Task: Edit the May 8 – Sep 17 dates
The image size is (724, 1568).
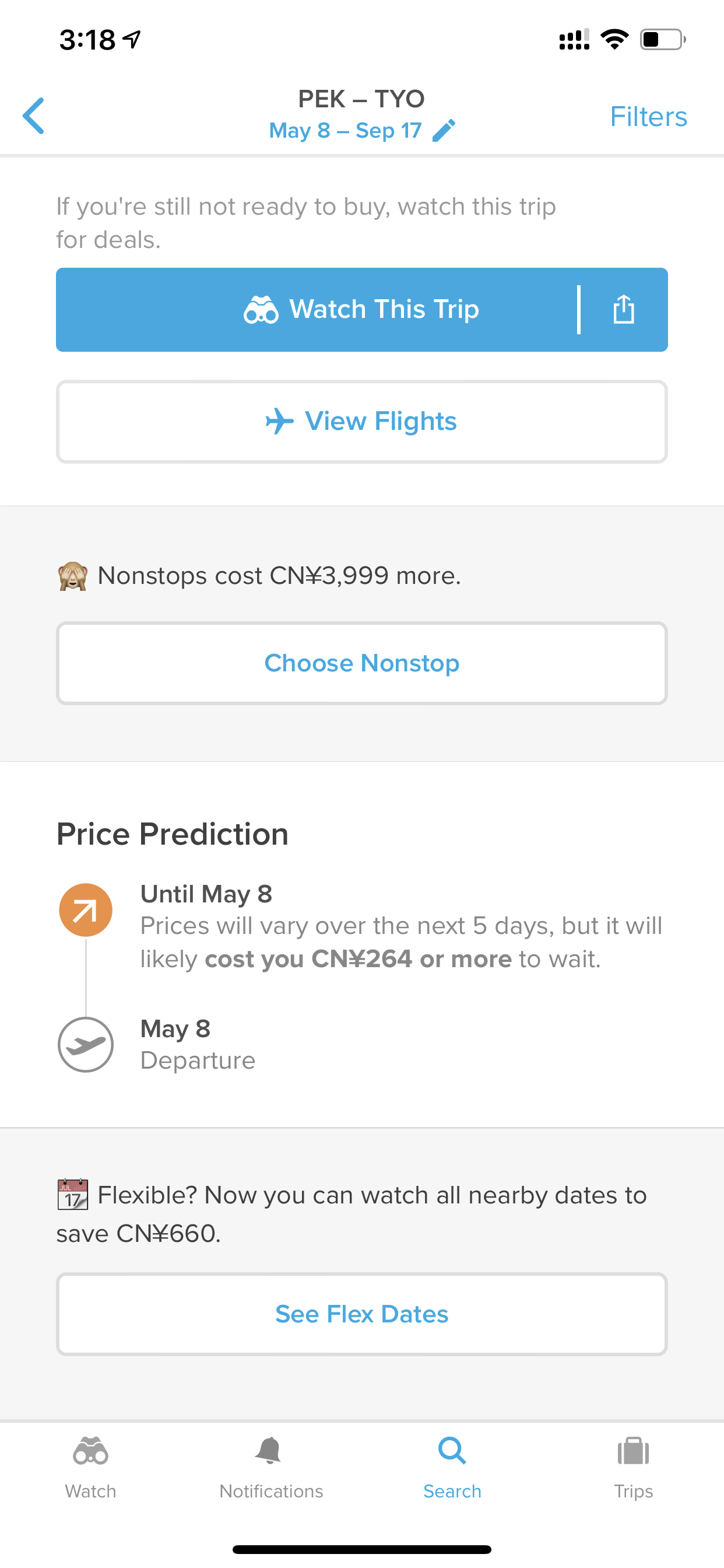Action: pos(361,130)
